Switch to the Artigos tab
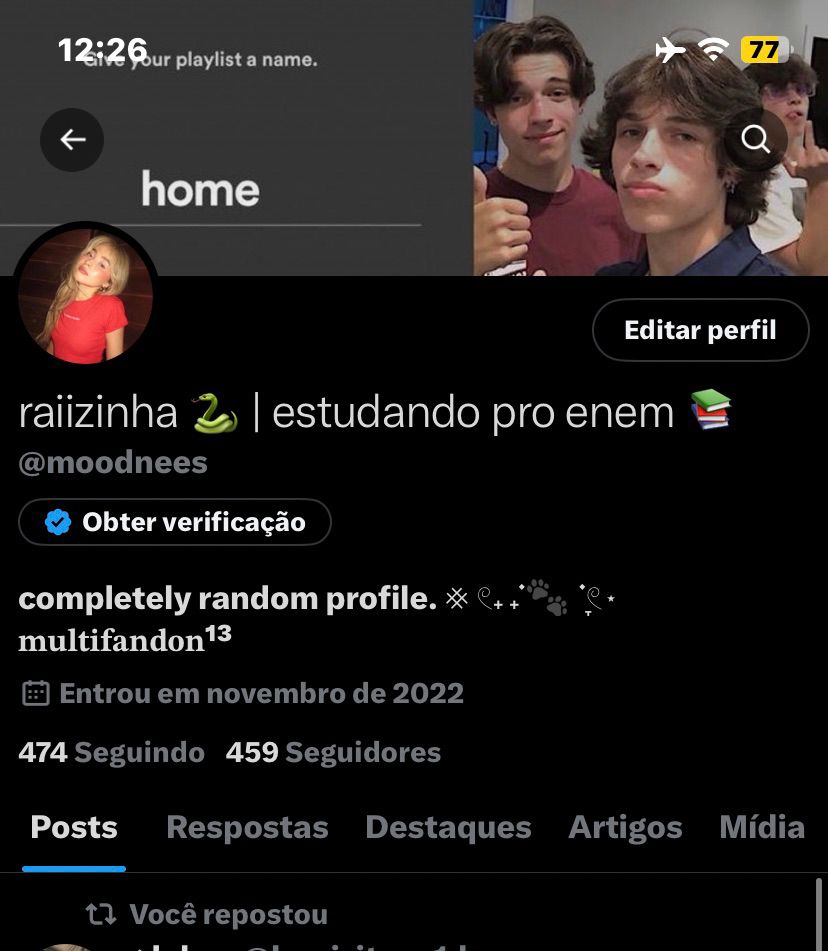Viewport: 828px width, 951px height. (625, 828)
